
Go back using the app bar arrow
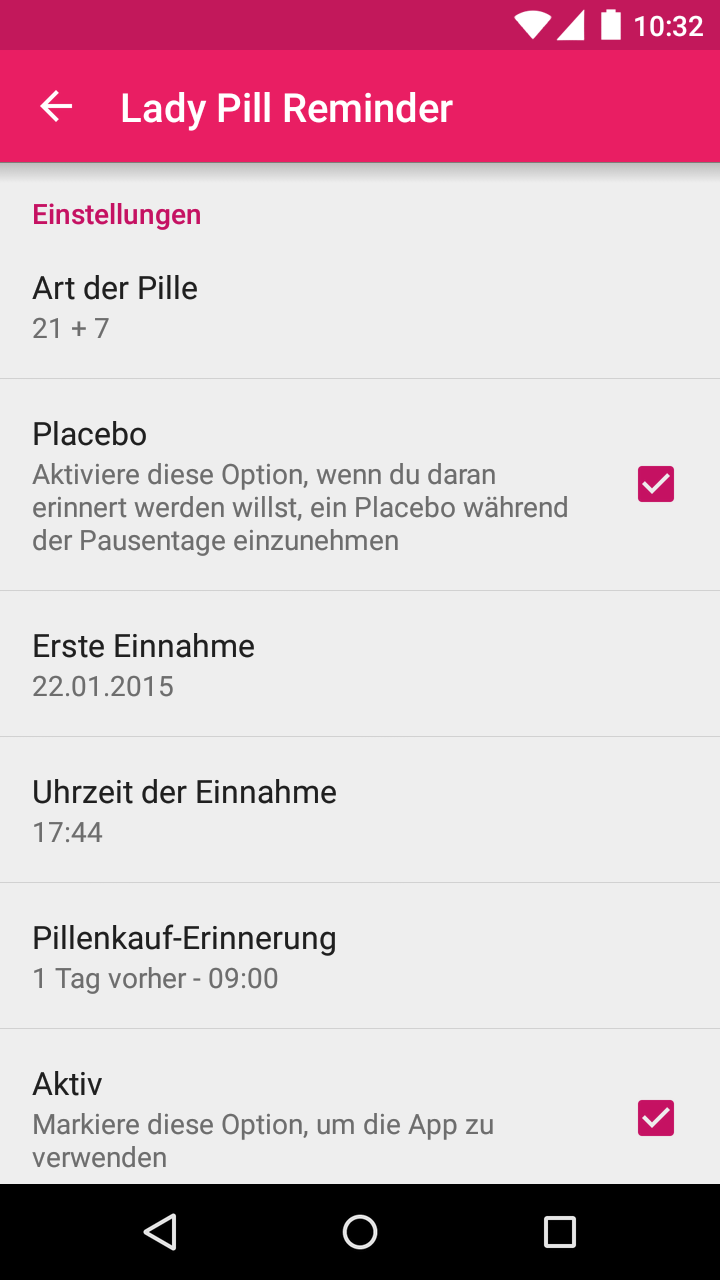[57, 107]
